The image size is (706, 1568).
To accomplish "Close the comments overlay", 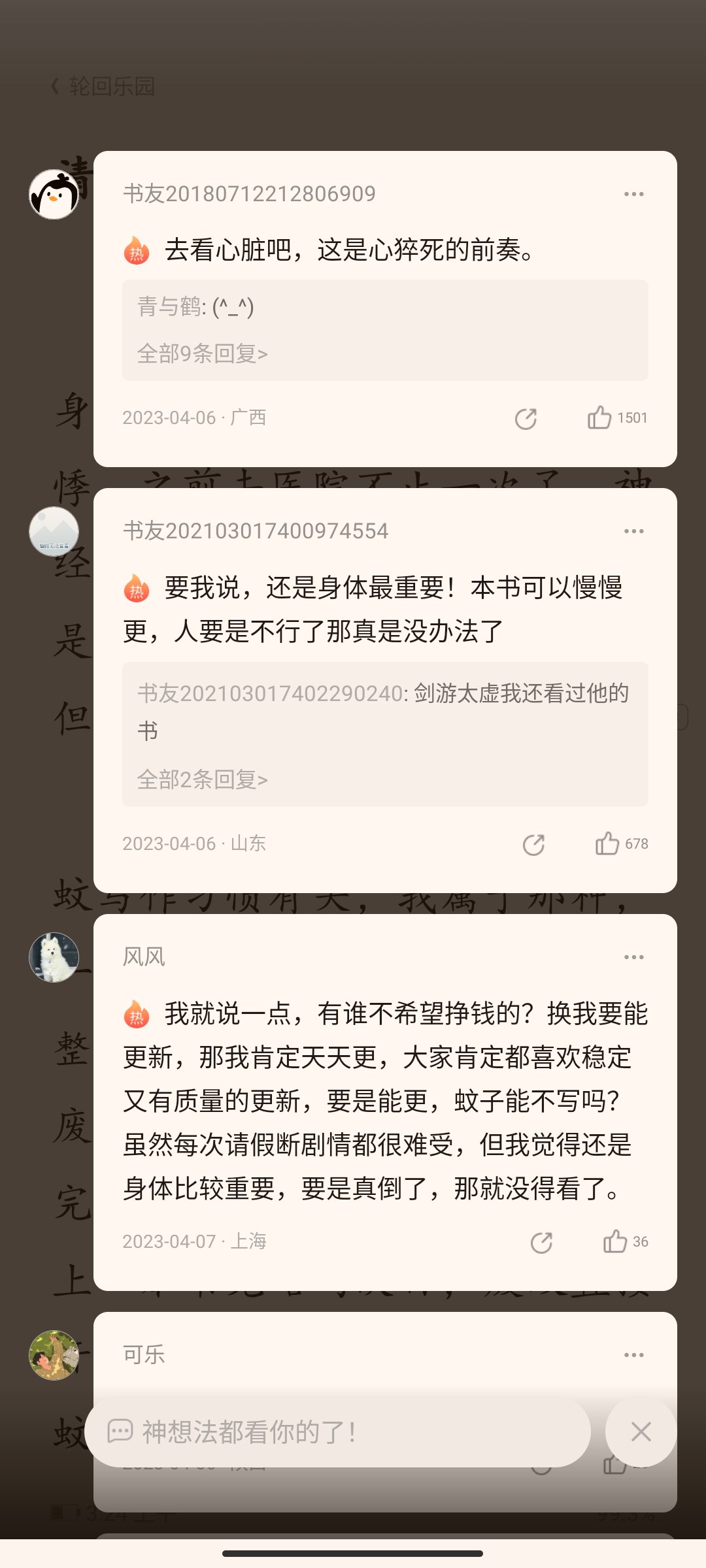I will coord(641,1431).
